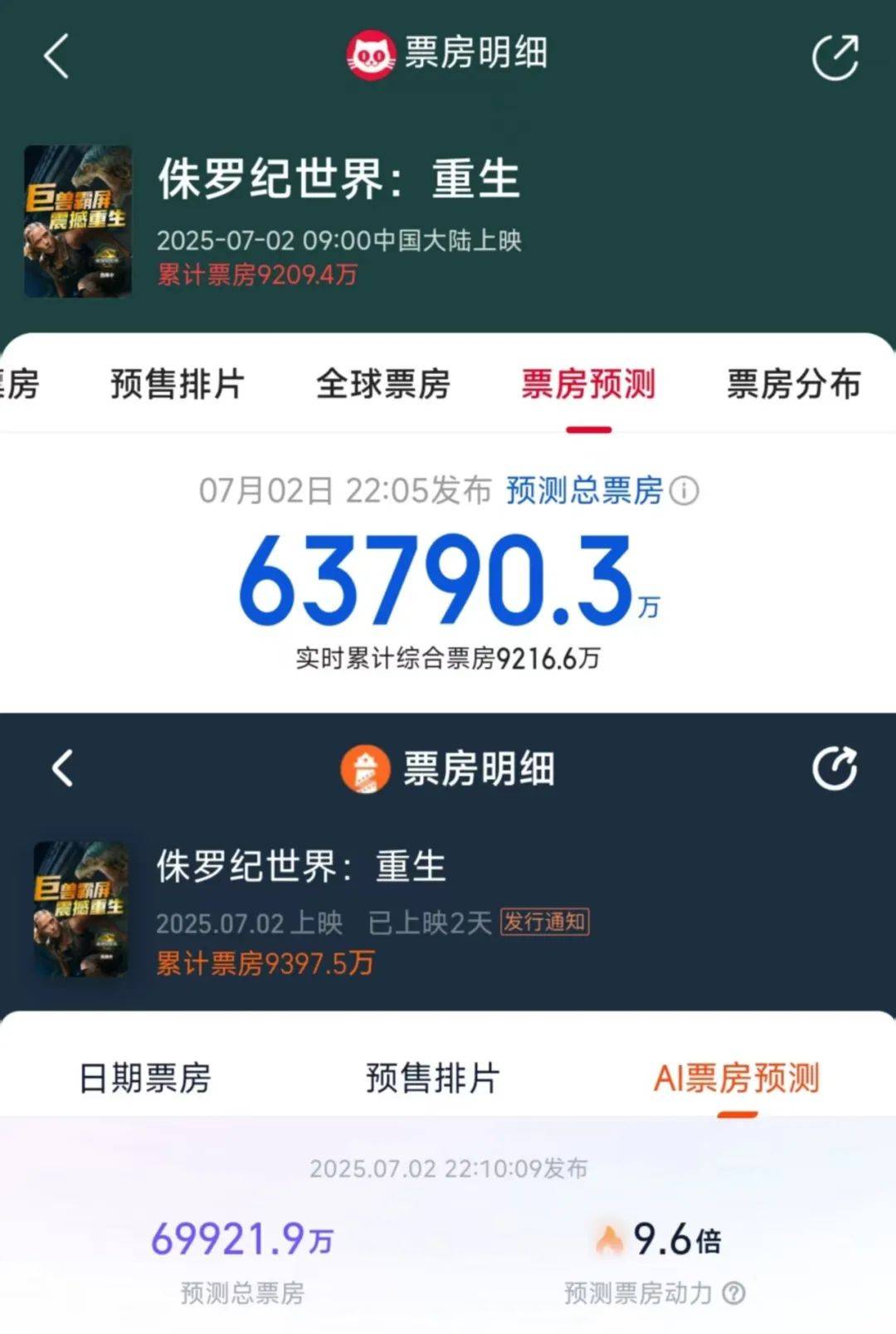Image resolution: width=896 pixels, height=1334 pixels.
Task: Select the 票房预测 tab
Action: (x=589, y=384)
